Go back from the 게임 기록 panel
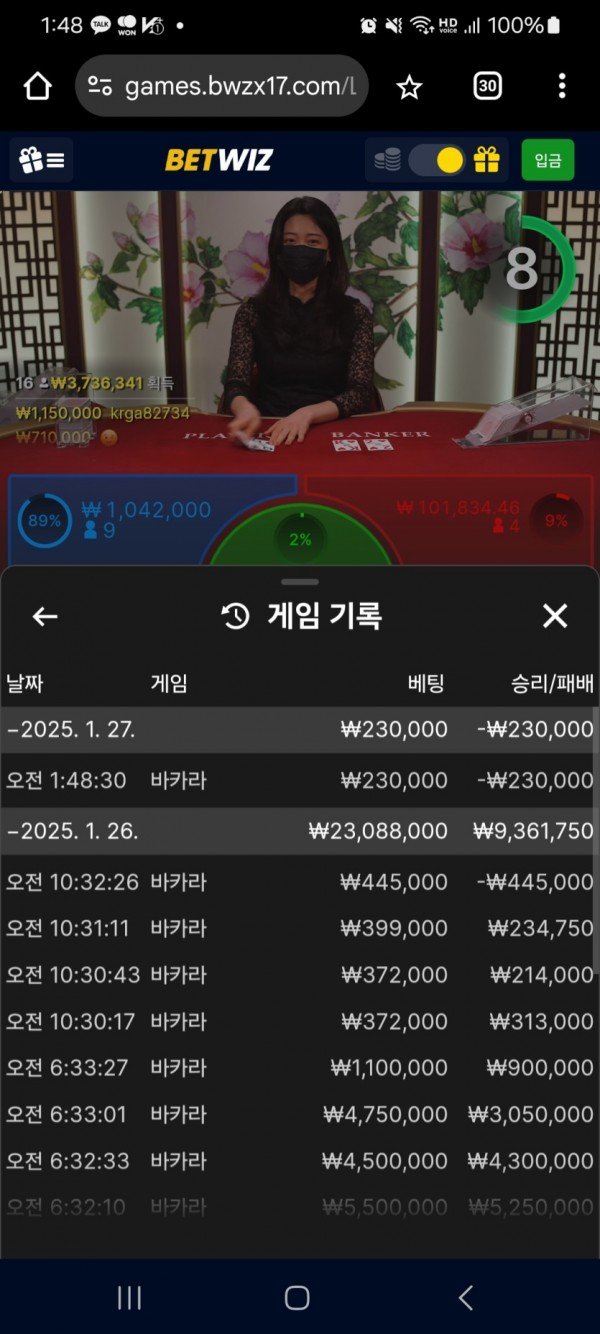This screenshot has height=1334, width=600. [x=45, y=617]
